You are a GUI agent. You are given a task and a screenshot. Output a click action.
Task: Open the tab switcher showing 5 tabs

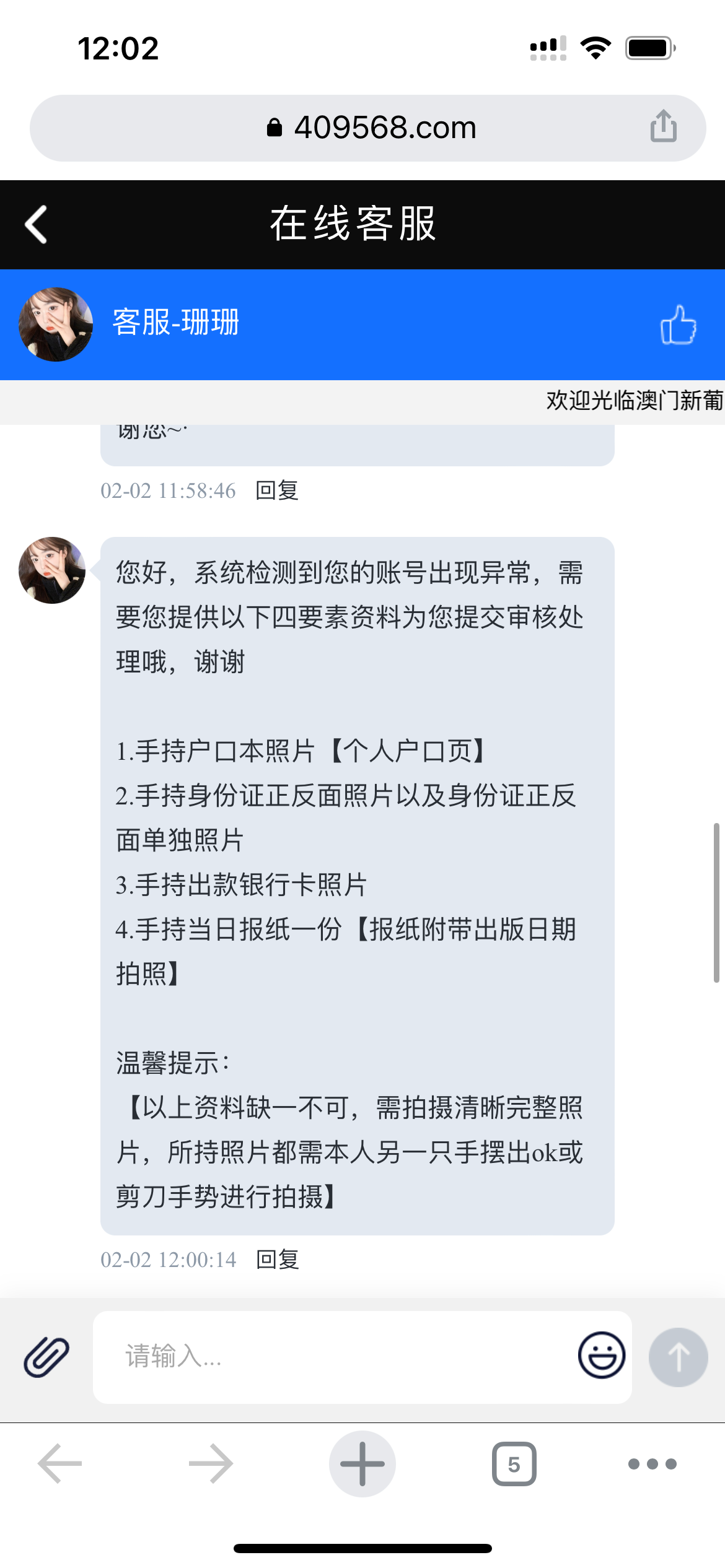point(514,1464)
